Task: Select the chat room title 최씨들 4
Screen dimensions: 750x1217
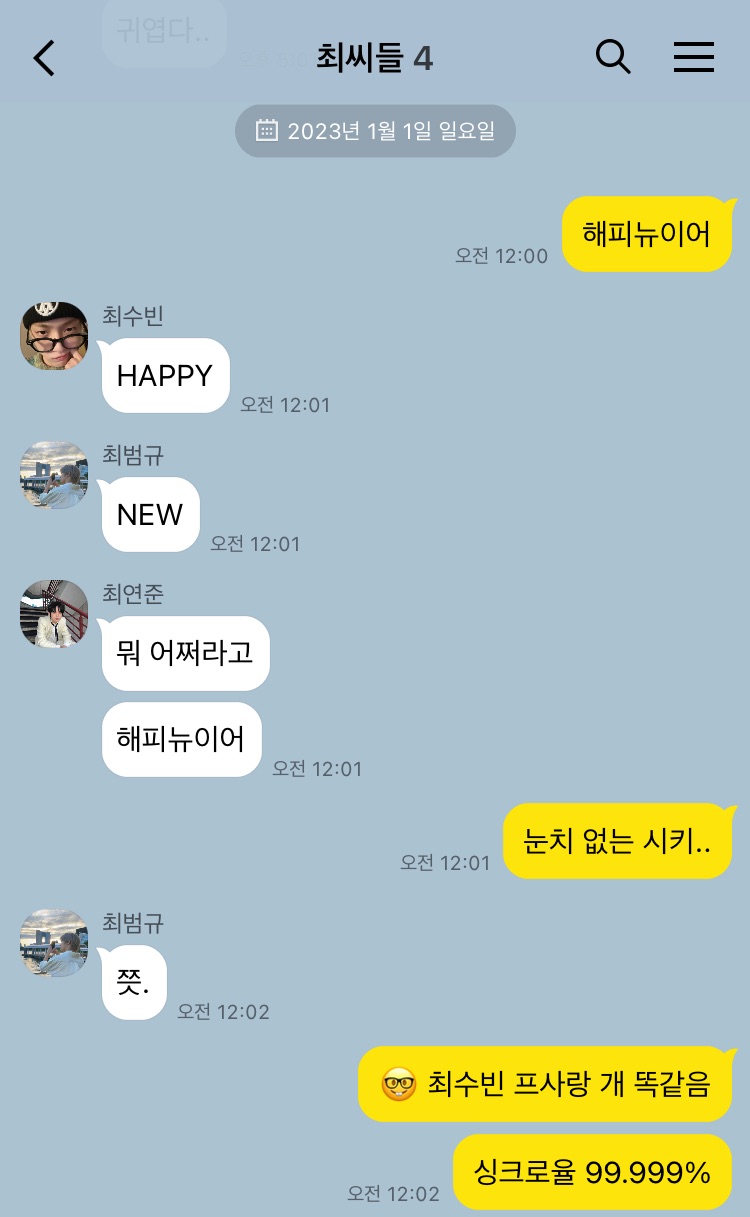Action: pos(374,57)
